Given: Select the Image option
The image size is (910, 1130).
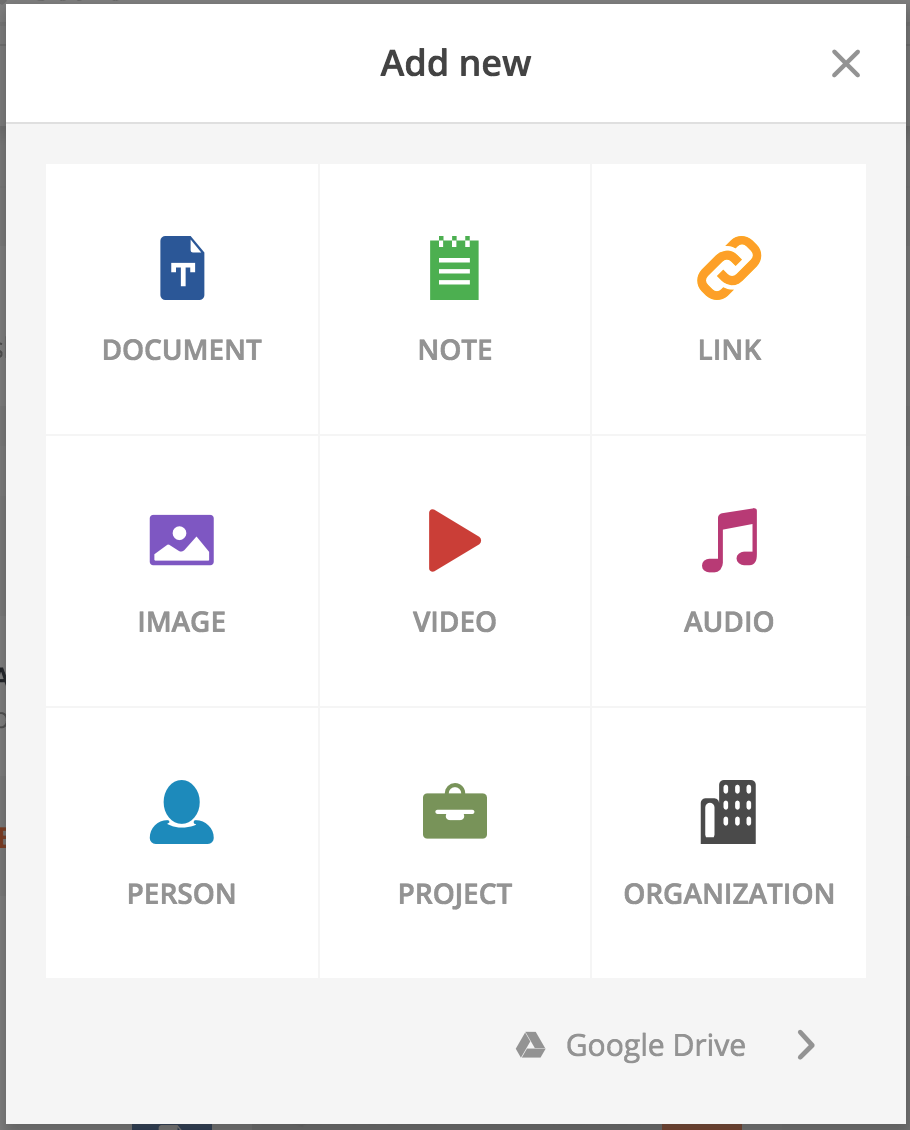Looking at the screenshot, I should tap(182, 571).
